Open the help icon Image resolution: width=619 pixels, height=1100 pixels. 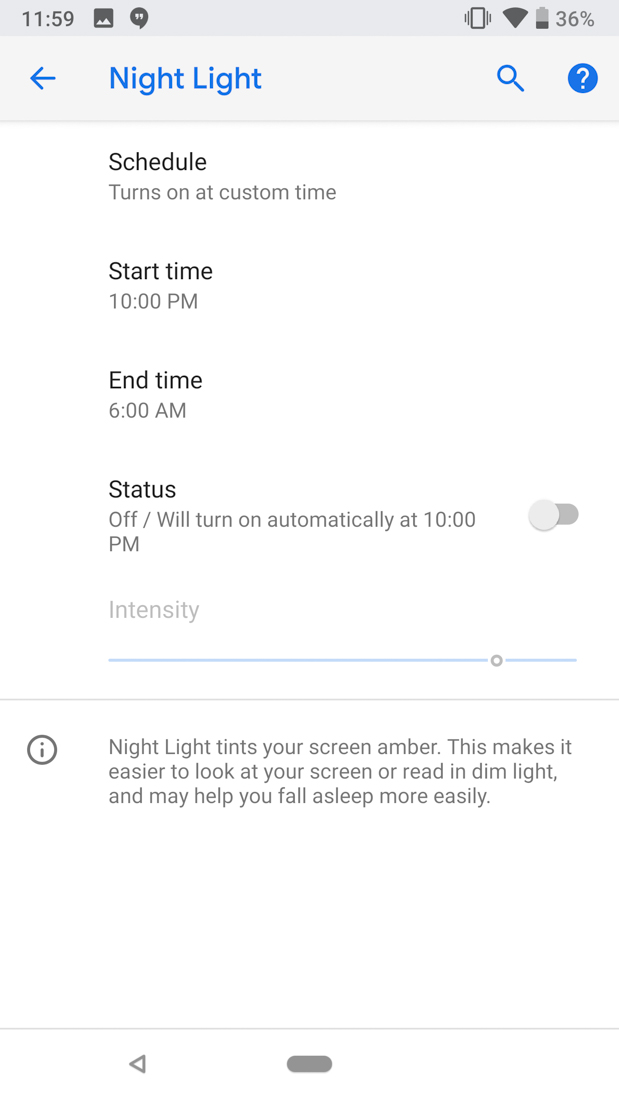[582, 78]
